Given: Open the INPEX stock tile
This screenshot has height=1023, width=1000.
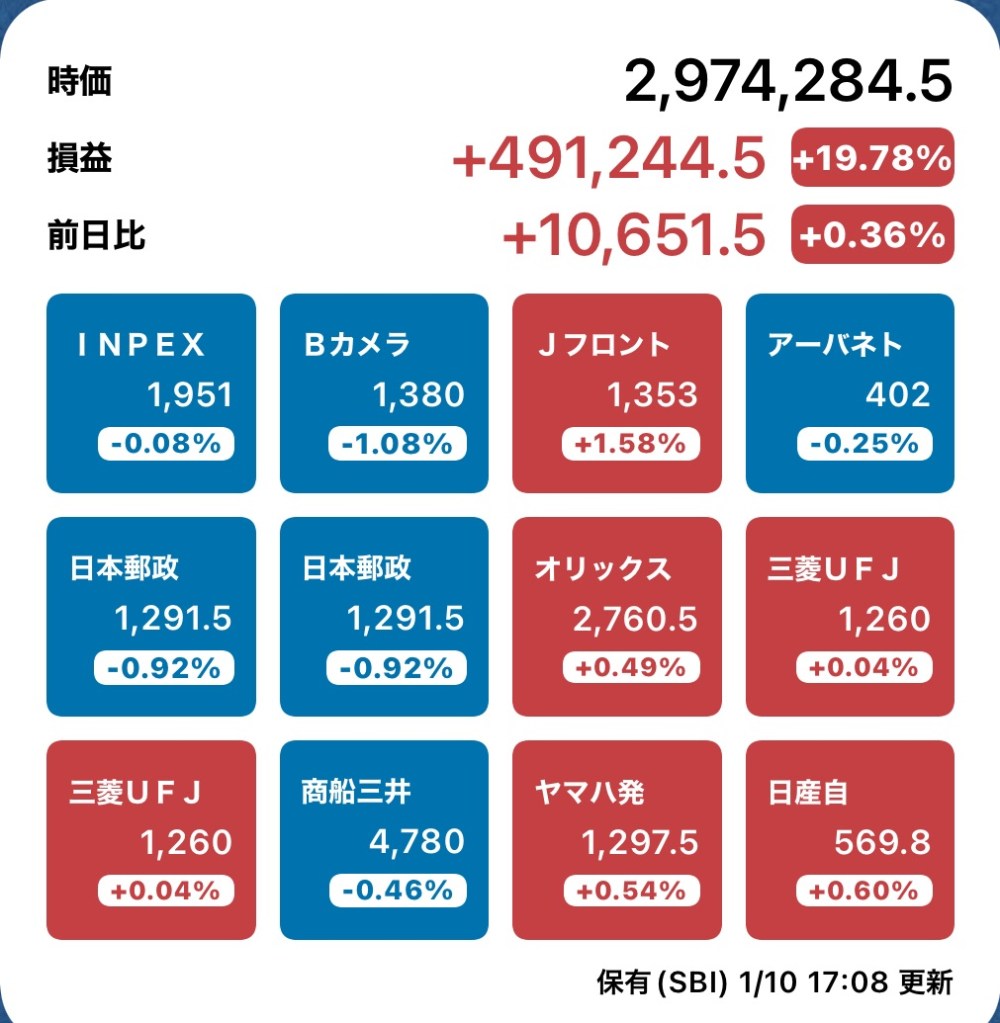Looking at the screenshot, I should (x=151, y=393).
